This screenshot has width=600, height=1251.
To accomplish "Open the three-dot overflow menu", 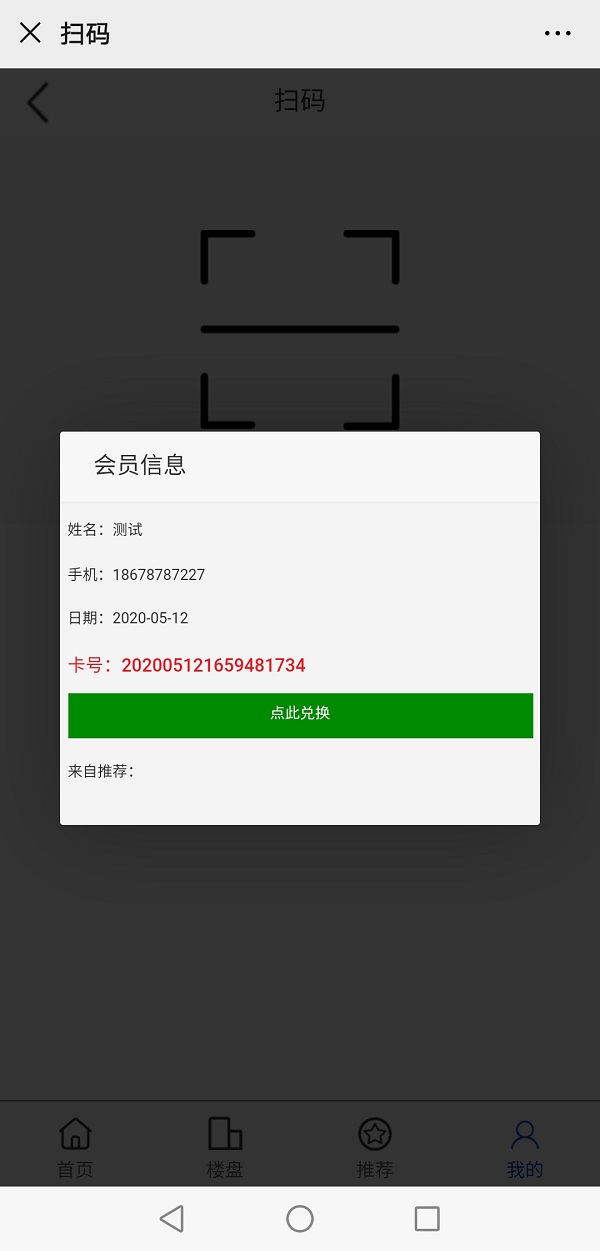I will tap(557, 33).
